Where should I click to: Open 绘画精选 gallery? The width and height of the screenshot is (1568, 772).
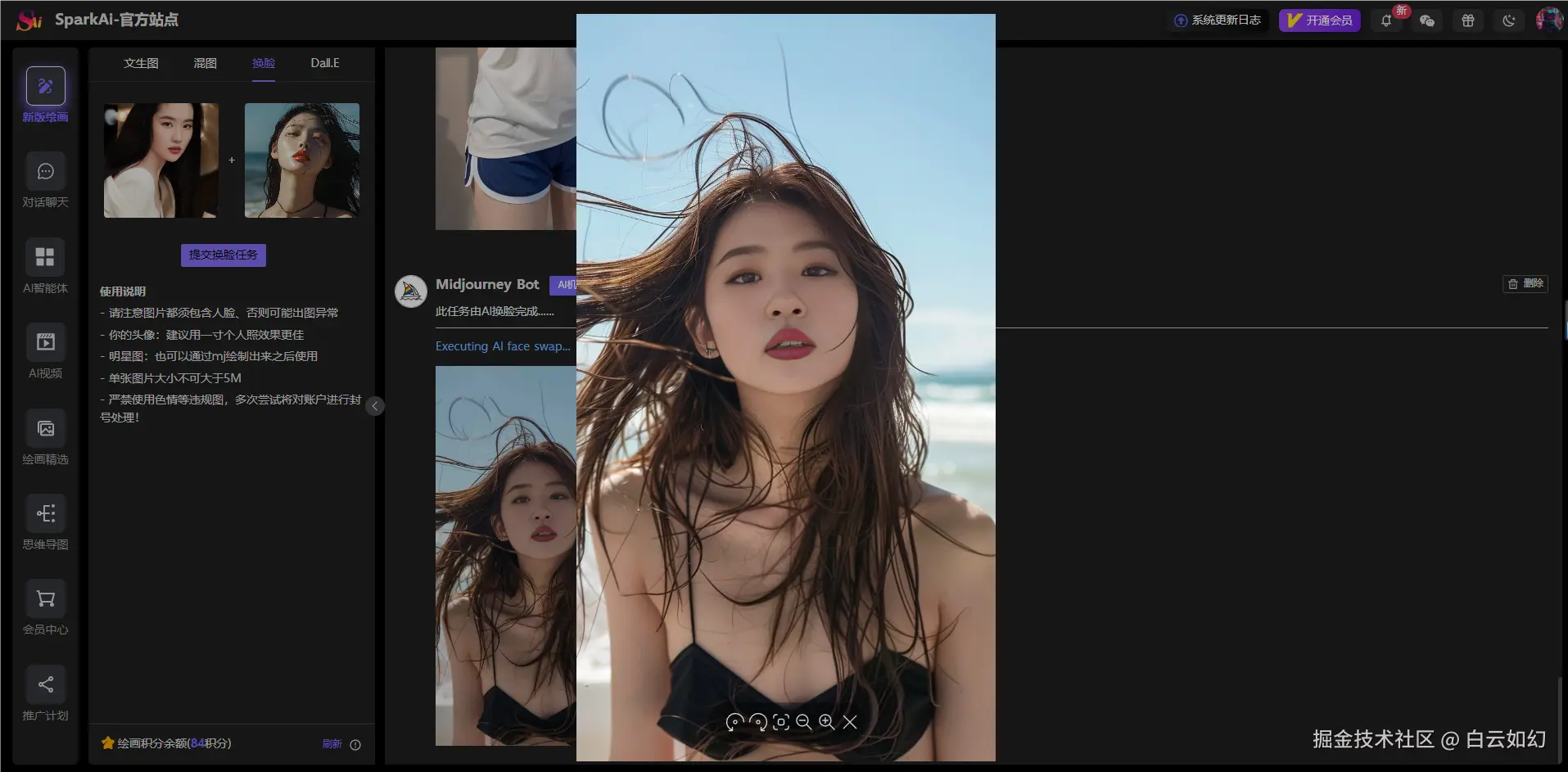point(45,437)
